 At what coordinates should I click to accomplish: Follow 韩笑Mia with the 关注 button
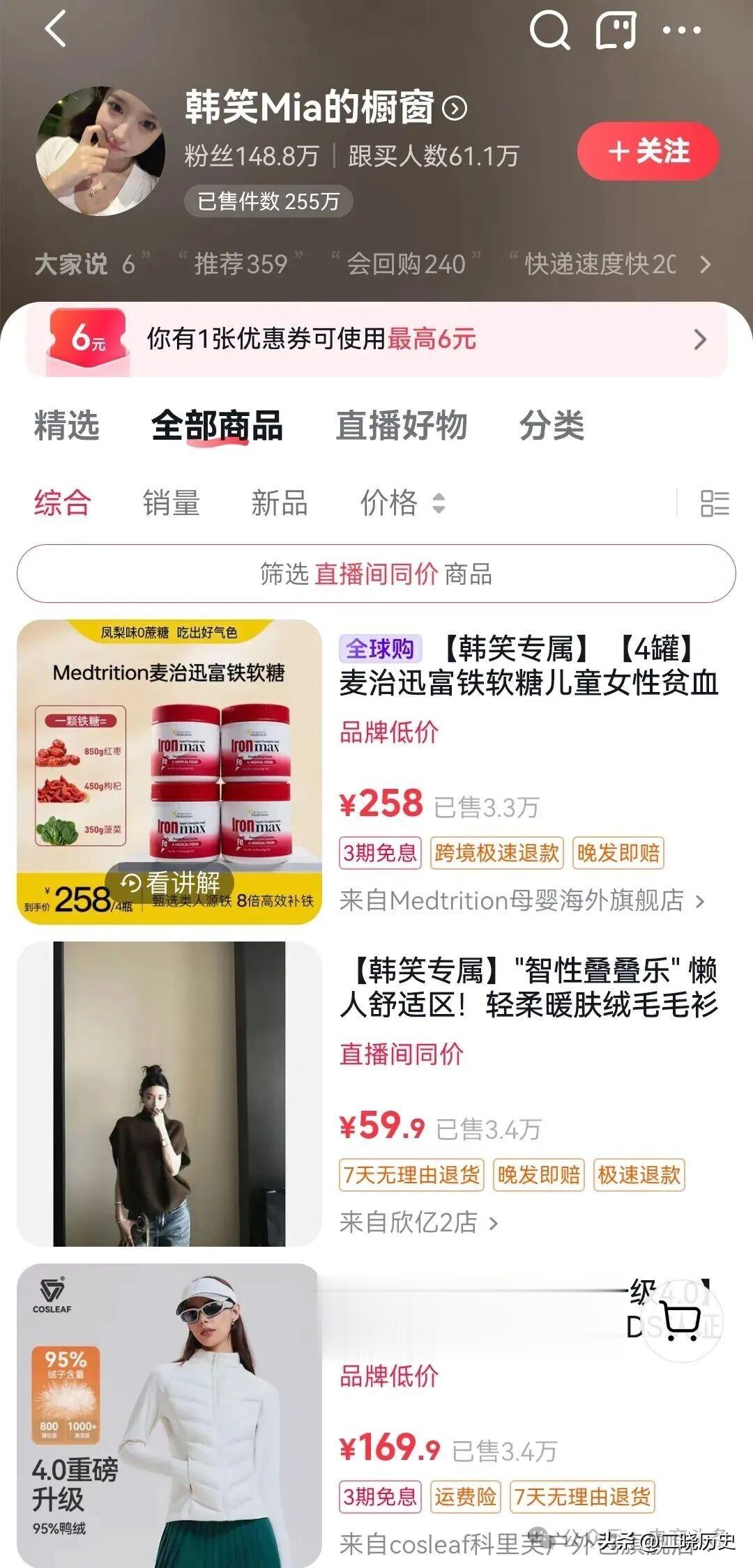648,151
